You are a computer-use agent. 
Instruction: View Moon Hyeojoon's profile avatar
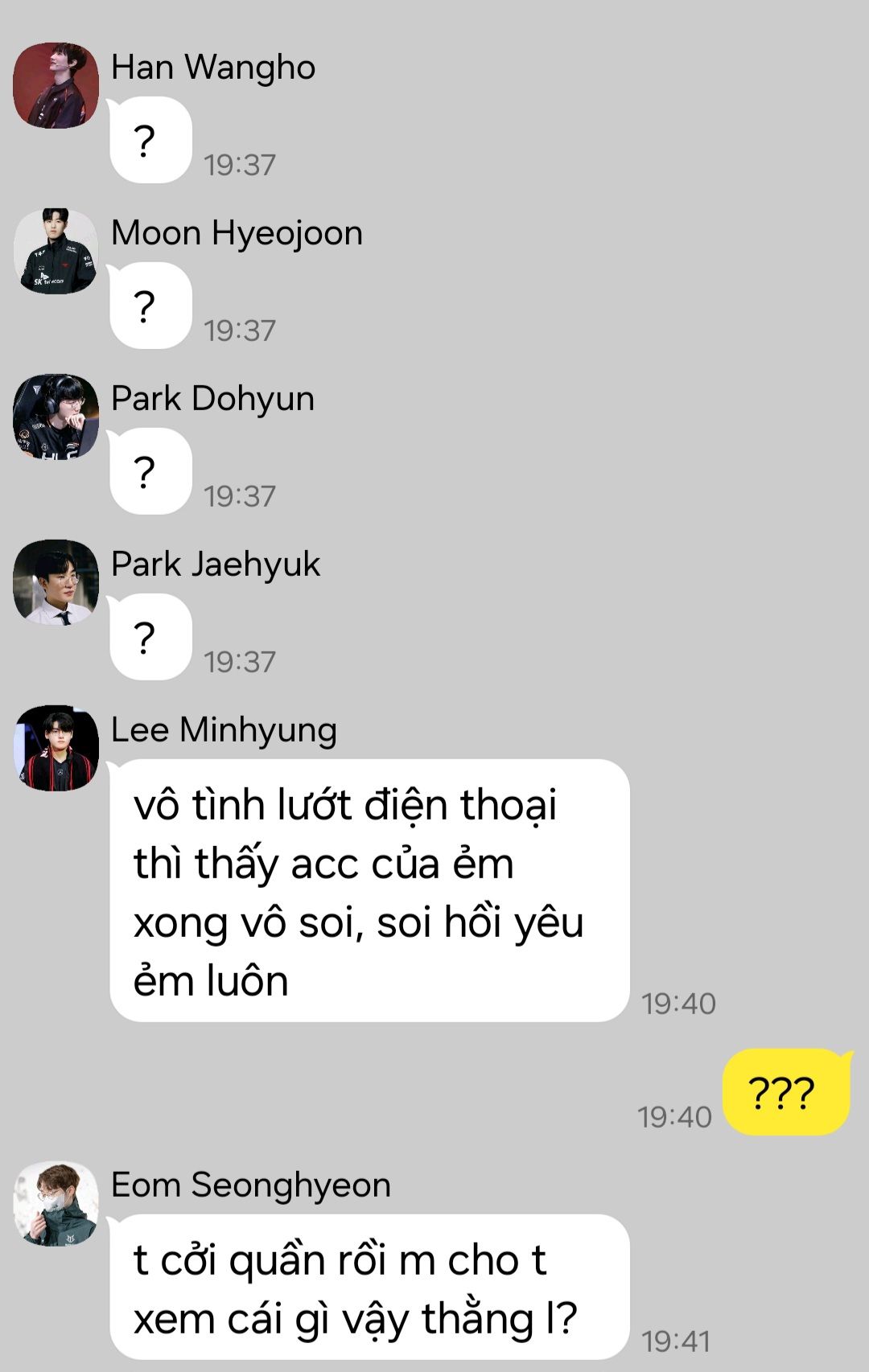point(56,251)
